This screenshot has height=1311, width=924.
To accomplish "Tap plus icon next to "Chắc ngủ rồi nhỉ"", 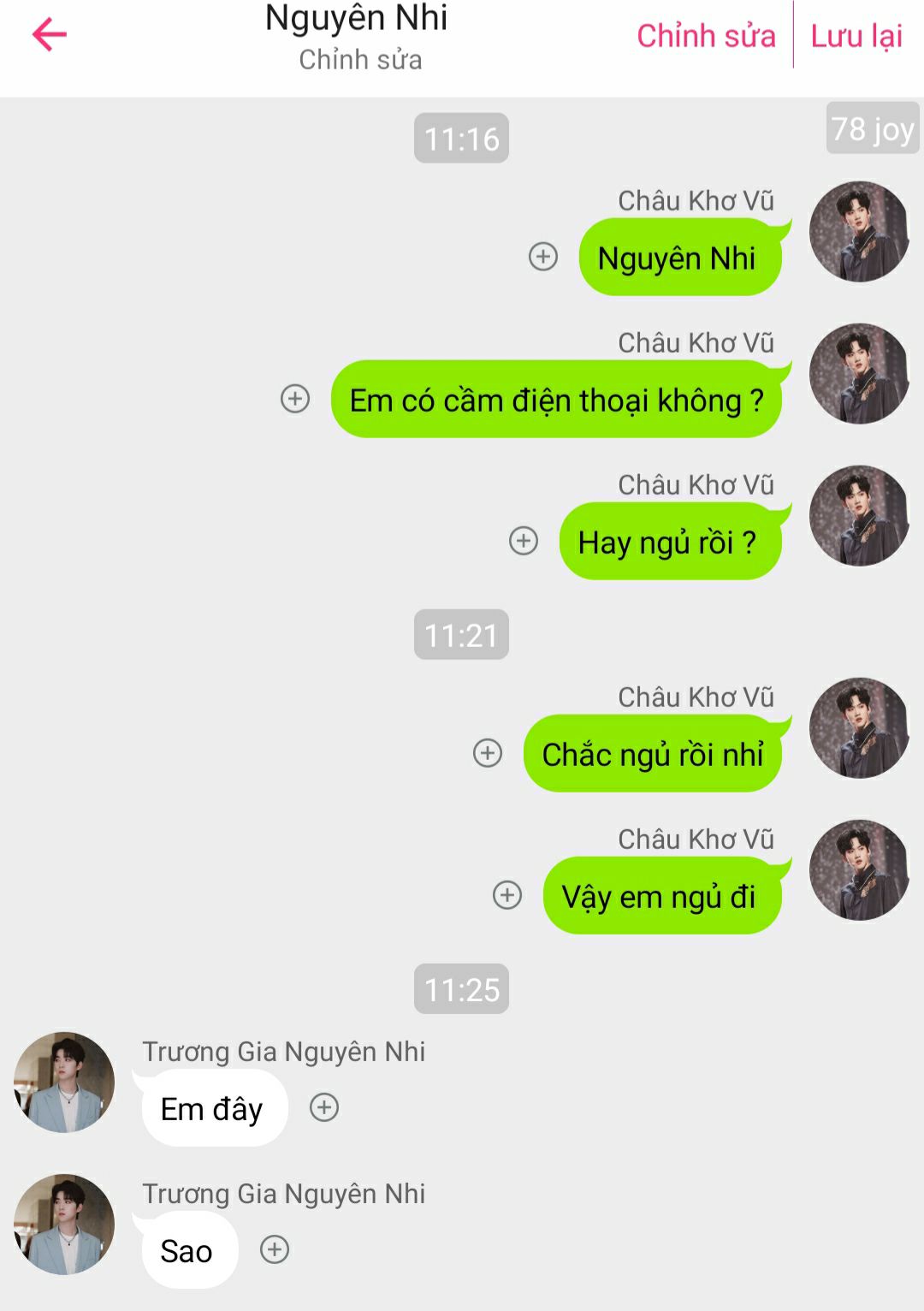I will pyautogui.click(x=488, y=752).
